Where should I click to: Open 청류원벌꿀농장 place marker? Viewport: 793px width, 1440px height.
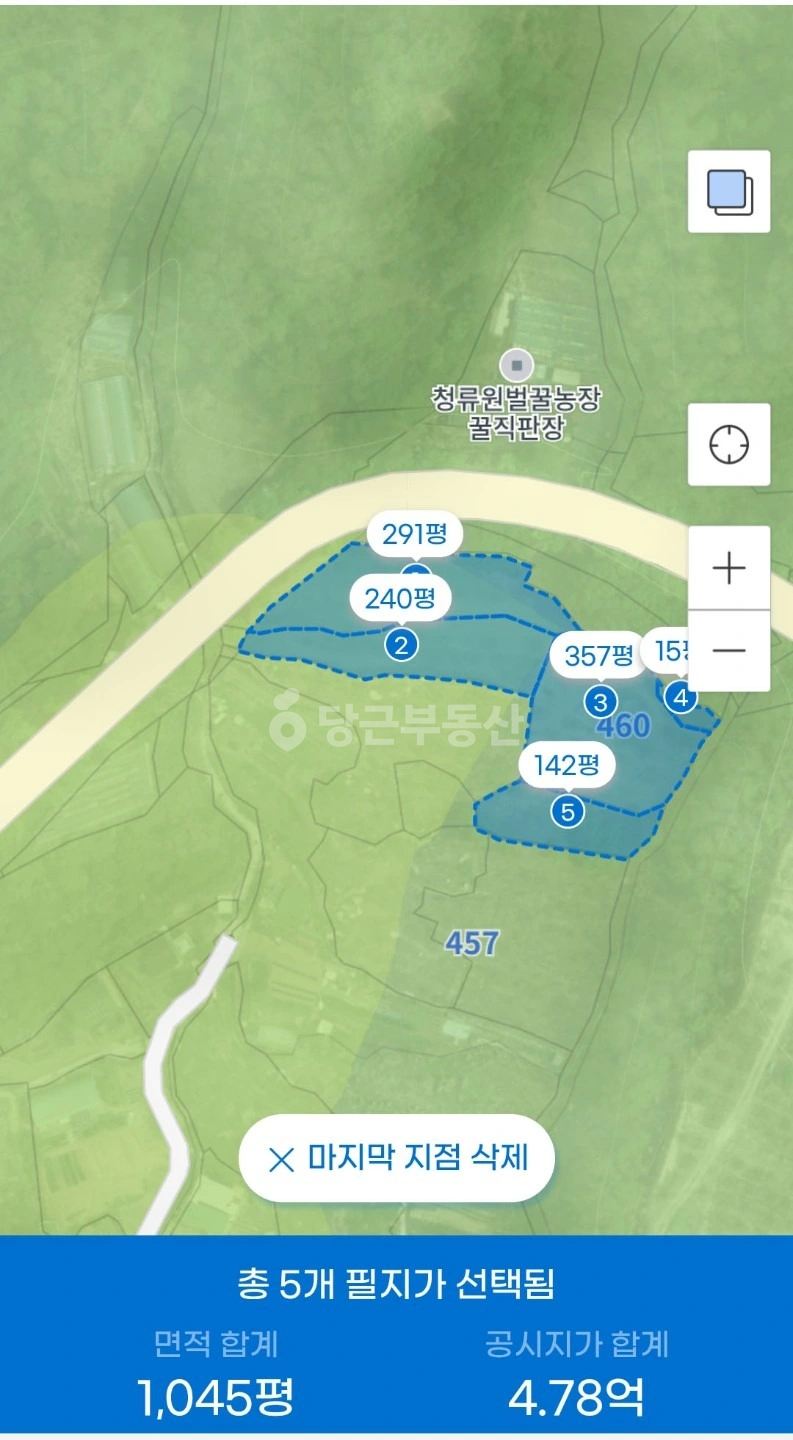517,364
